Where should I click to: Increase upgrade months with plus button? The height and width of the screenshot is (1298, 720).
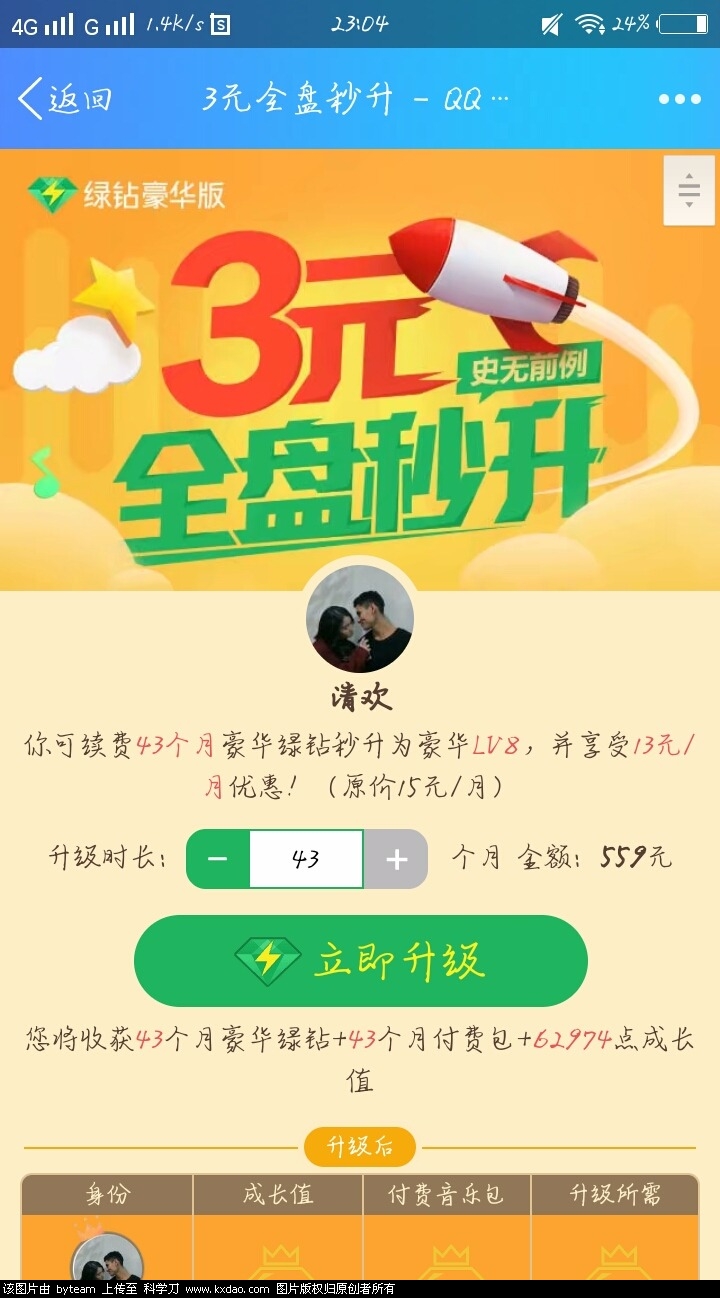(396, 859)
